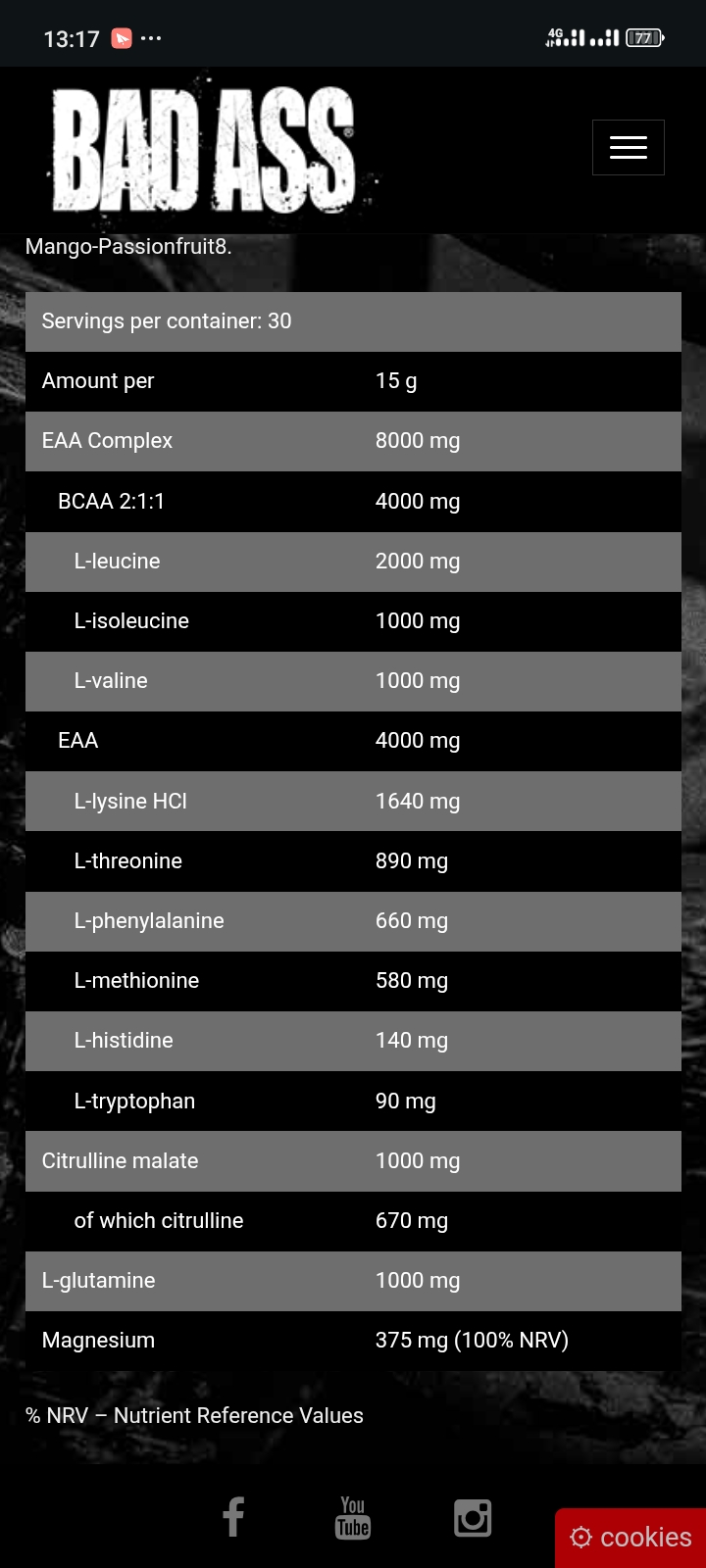Open the hamburger navigation menu

click(x=629, y=148)
